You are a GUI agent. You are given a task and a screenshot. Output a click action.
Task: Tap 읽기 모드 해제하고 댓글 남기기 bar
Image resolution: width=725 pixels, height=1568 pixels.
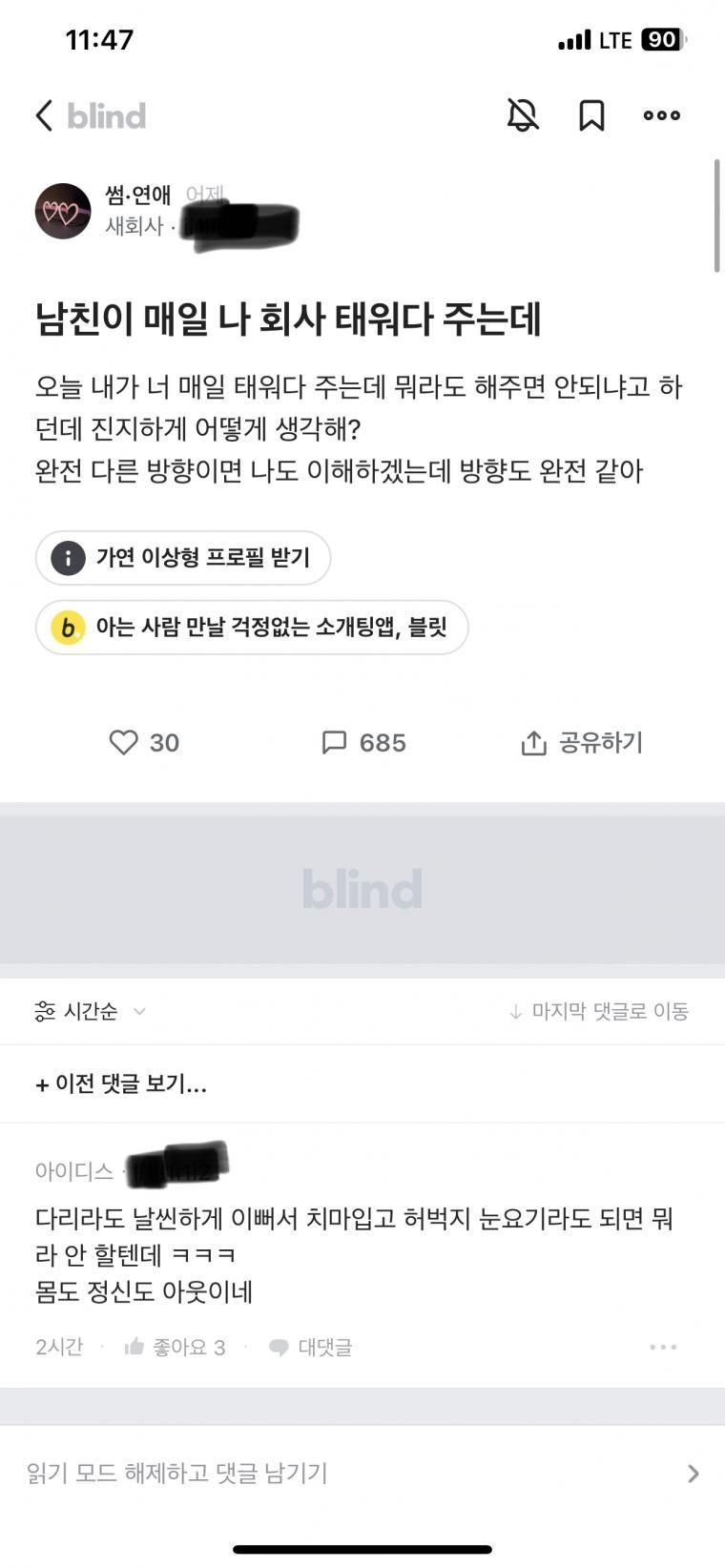[x=362, y=1473]
